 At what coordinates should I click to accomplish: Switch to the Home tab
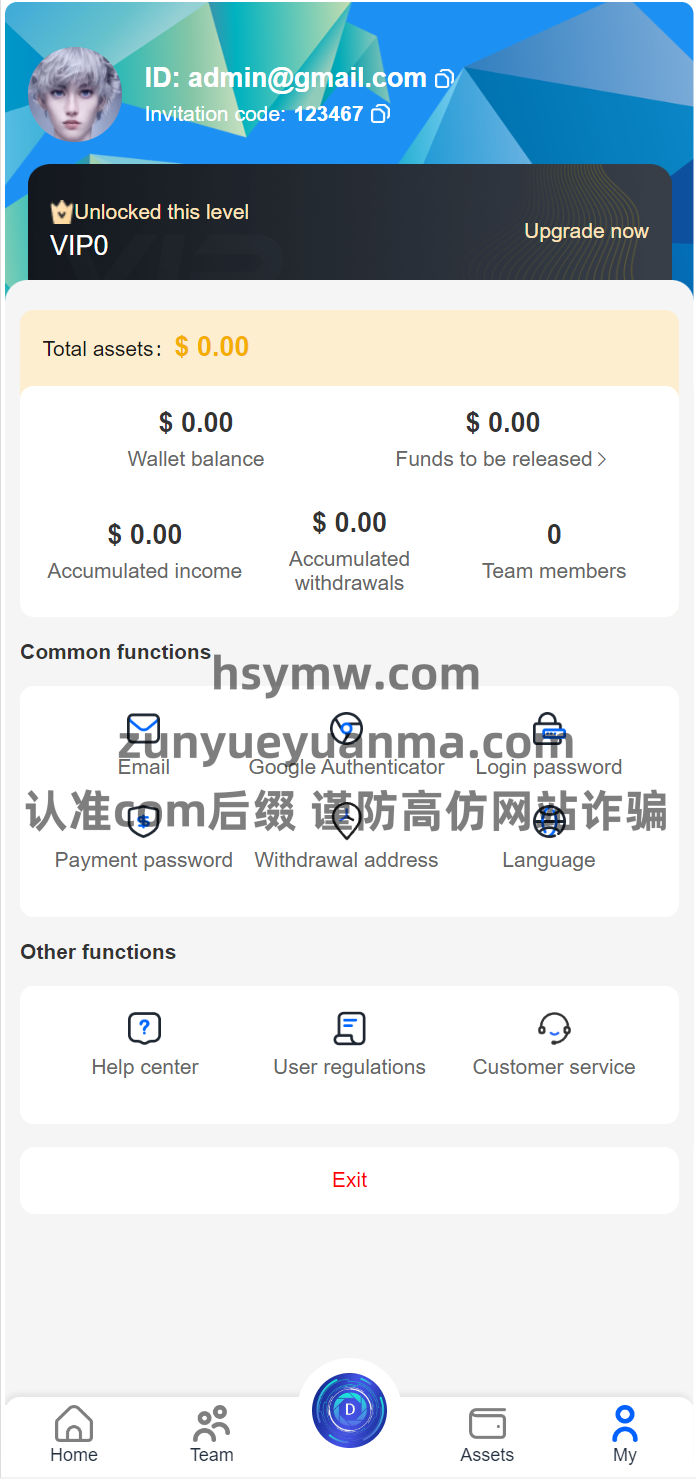74,1433
